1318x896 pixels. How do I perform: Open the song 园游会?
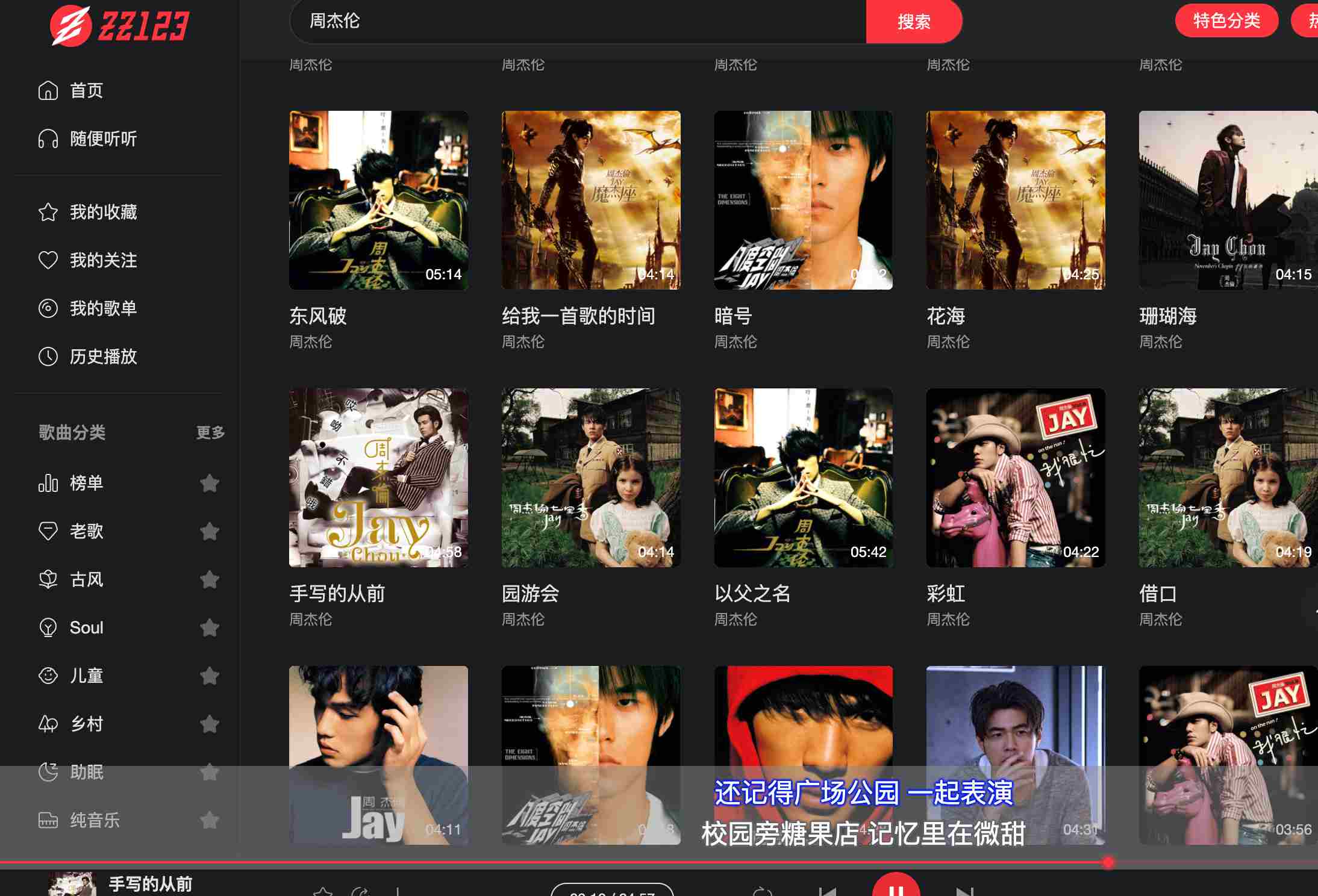coord(590,477)
